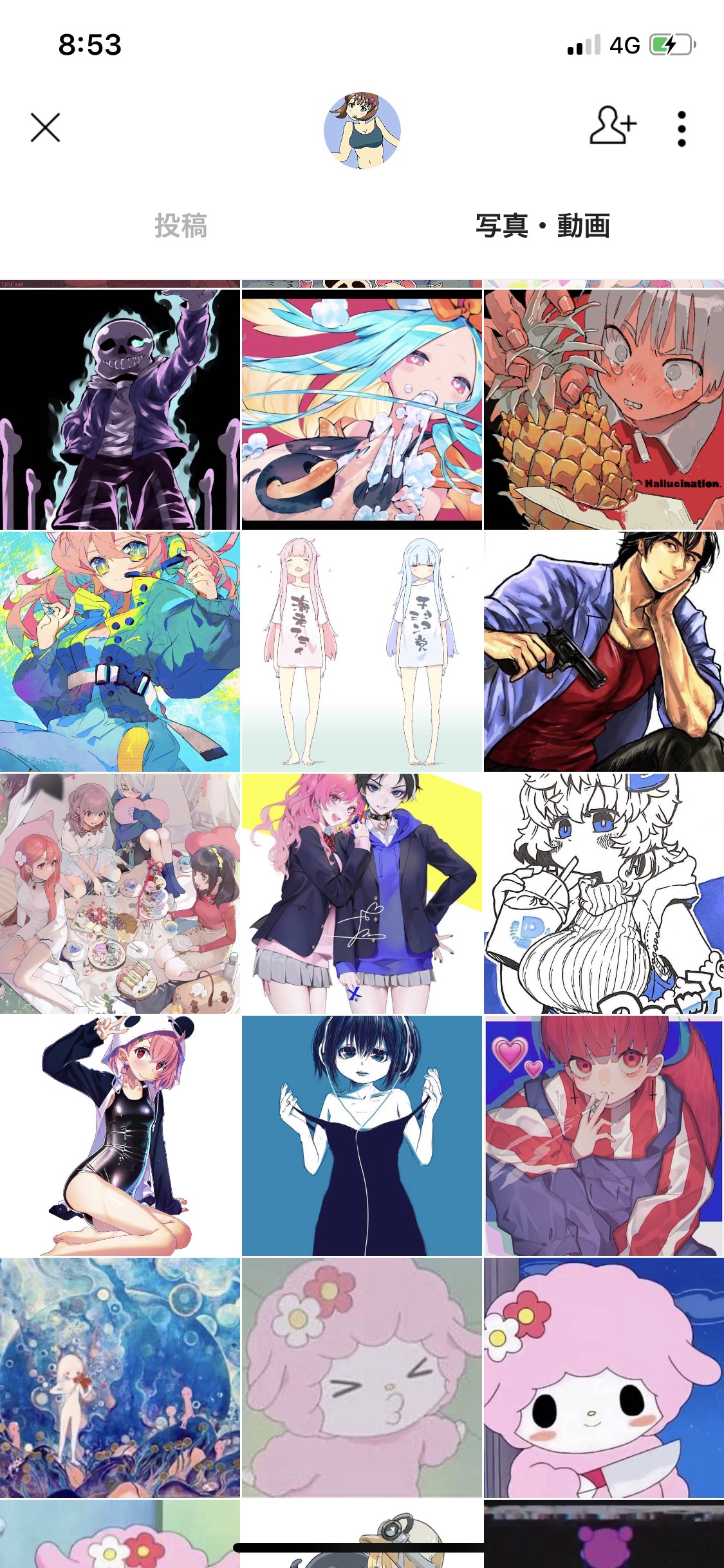The height and width of the screenshot is (1568, 724).
Task: Add this user as a friend
Action: pyautogui.click(x=613, y=126)
